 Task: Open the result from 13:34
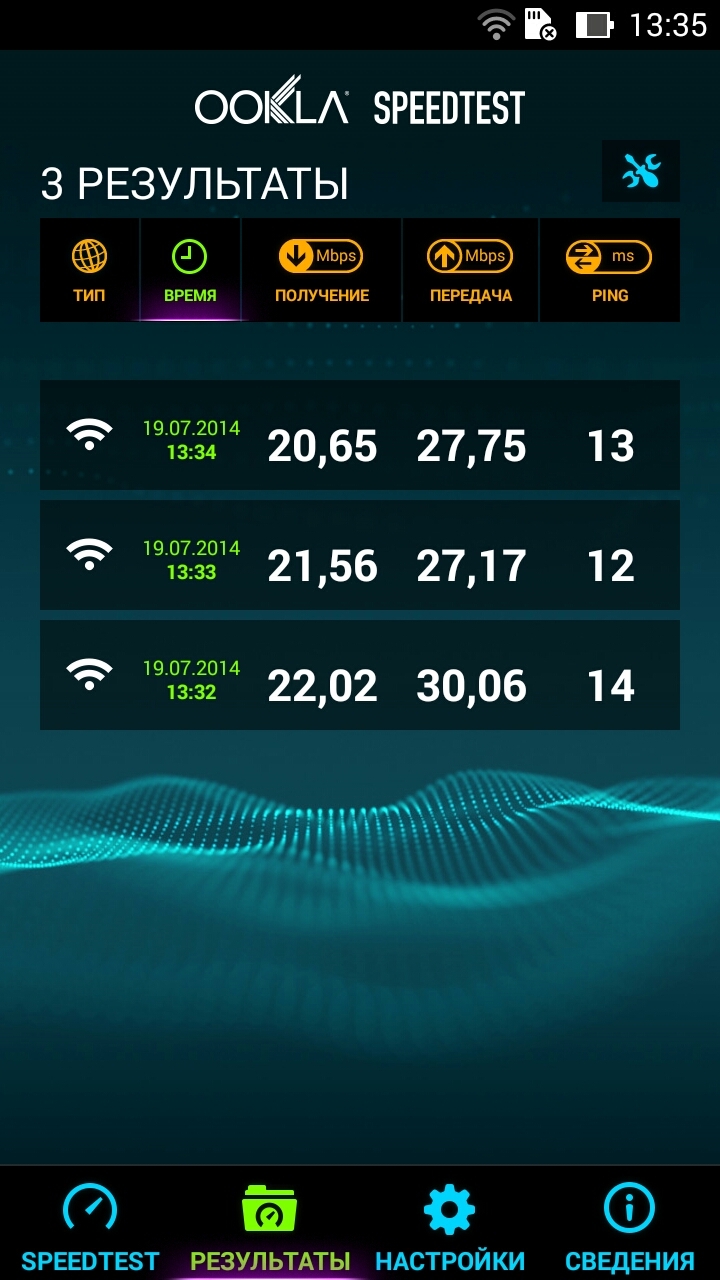tap(360, 435)
